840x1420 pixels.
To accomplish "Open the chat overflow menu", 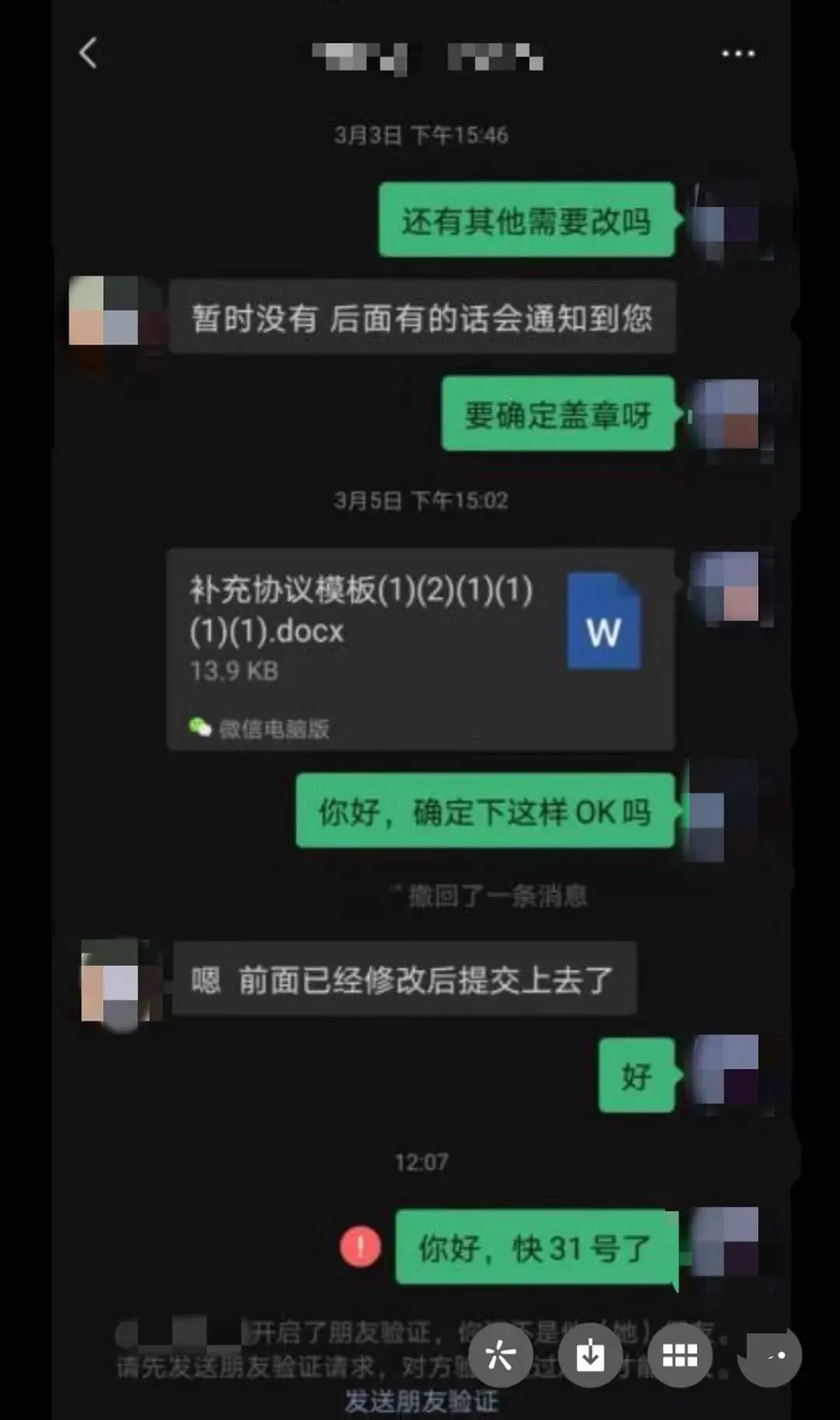I will (x=737, y=53).
